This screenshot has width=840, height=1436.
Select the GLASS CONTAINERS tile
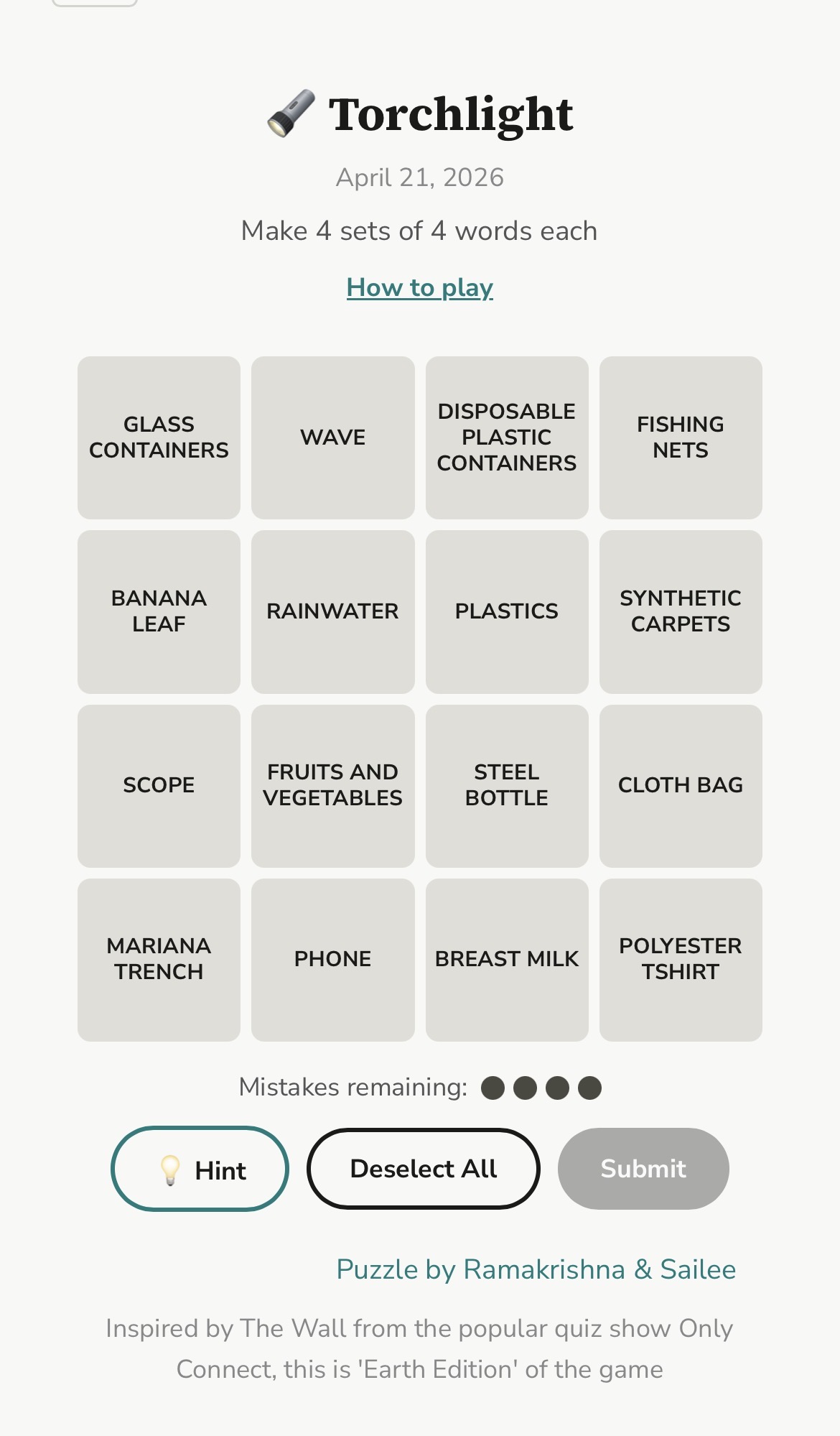coord(159,437)
